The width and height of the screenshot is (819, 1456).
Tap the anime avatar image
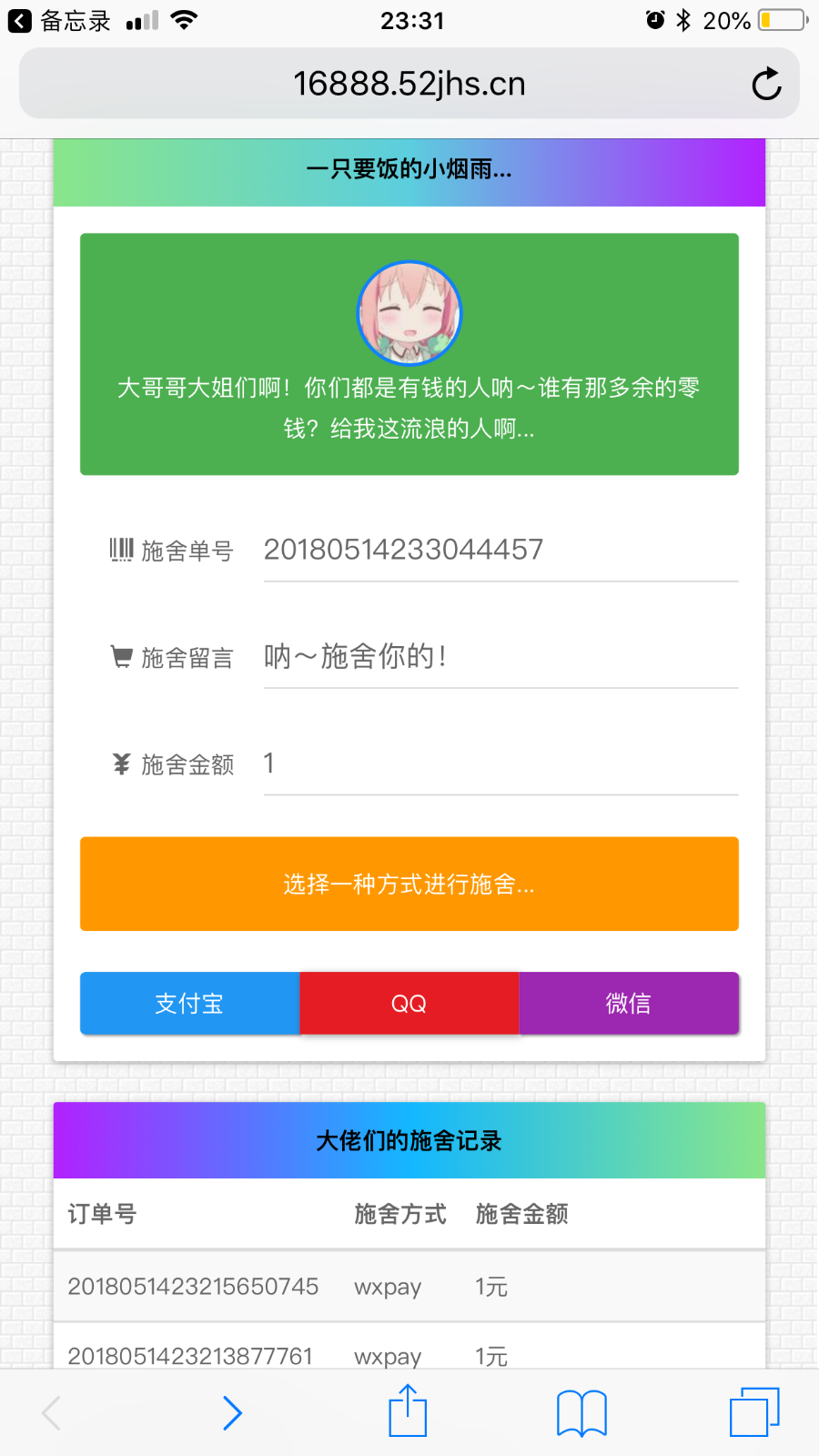pyautogui.click(x=409, y=313)
